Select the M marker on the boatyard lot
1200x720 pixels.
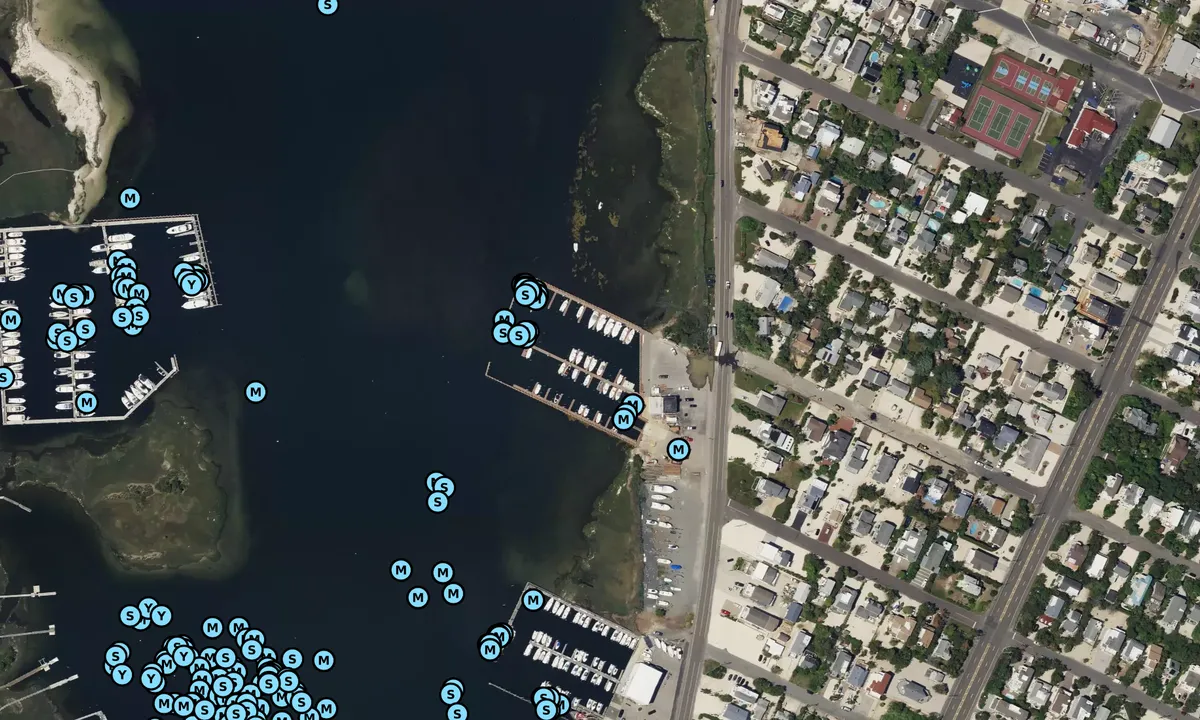tap(678, 449)
